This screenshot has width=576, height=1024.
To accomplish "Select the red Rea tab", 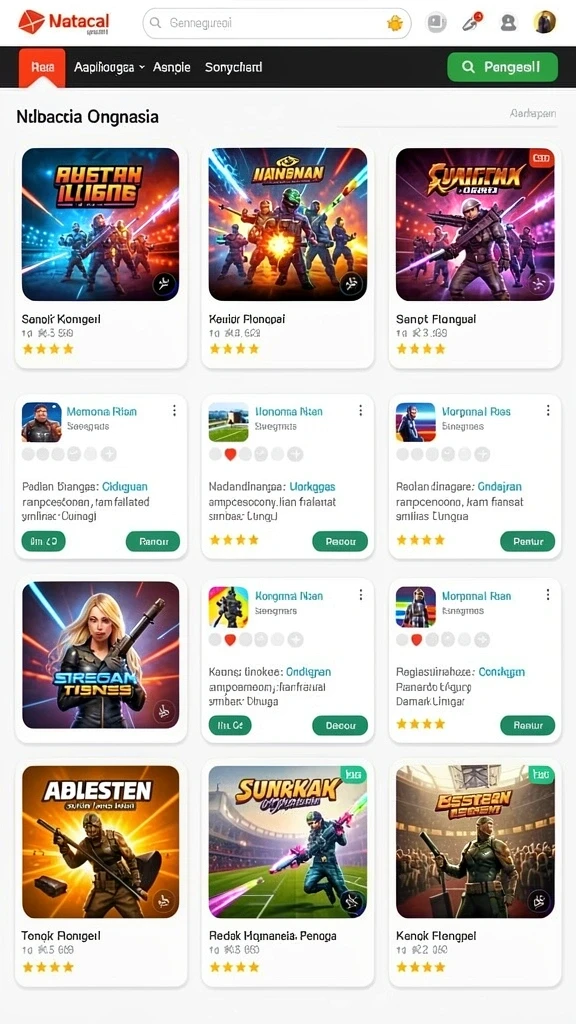I will coord(42,67).
